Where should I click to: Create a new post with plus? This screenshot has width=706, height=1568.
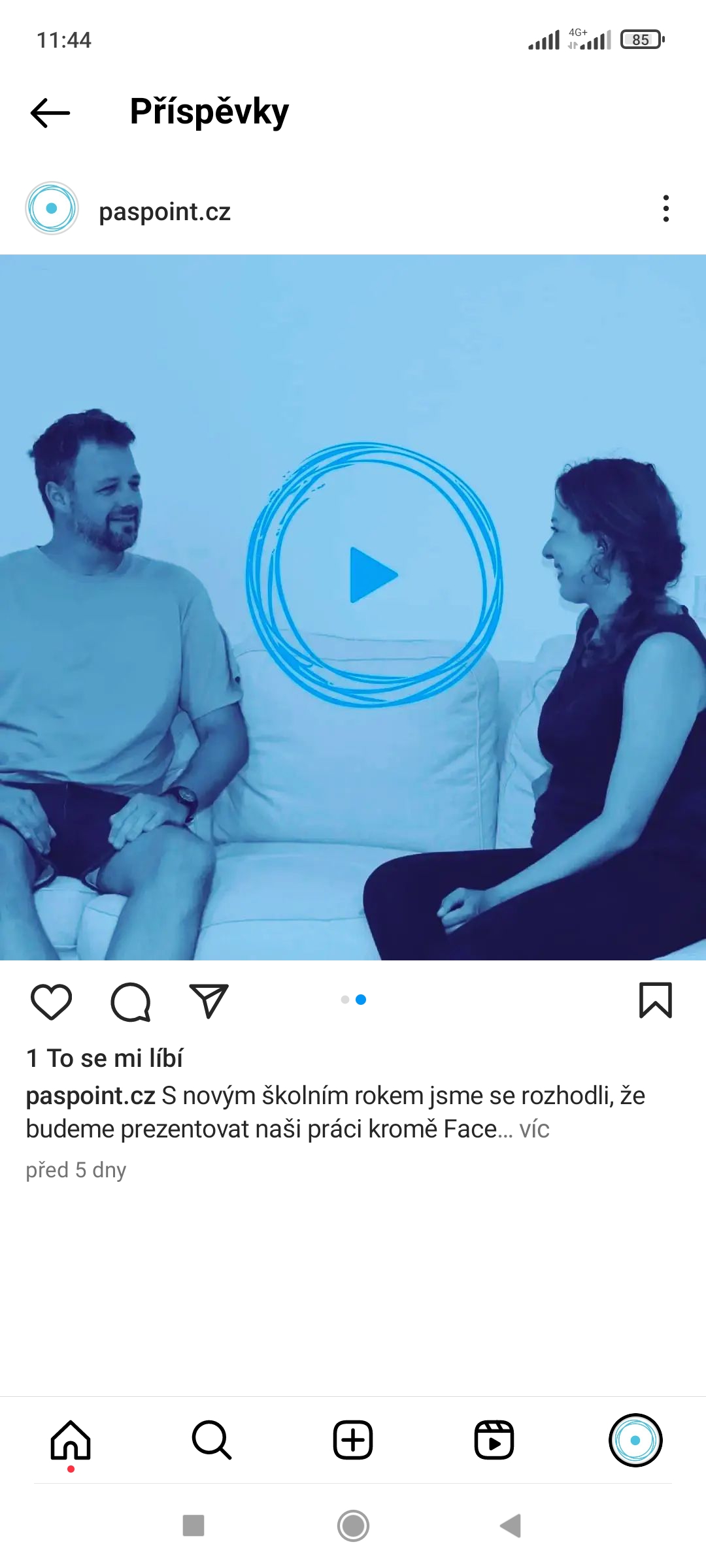coord(353,1440)
